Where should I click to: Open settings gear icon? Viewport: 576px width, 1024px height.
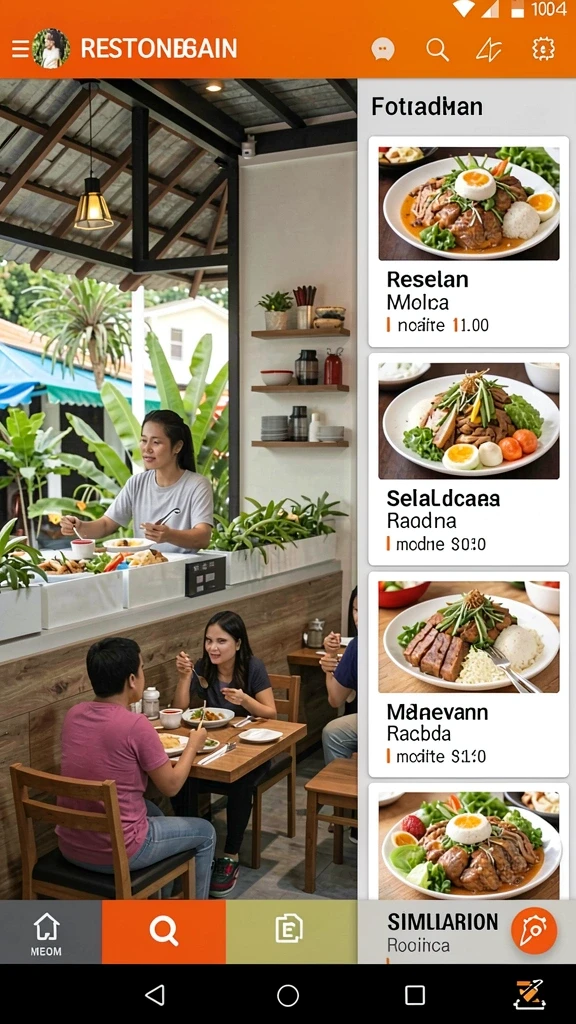point(543,49)
